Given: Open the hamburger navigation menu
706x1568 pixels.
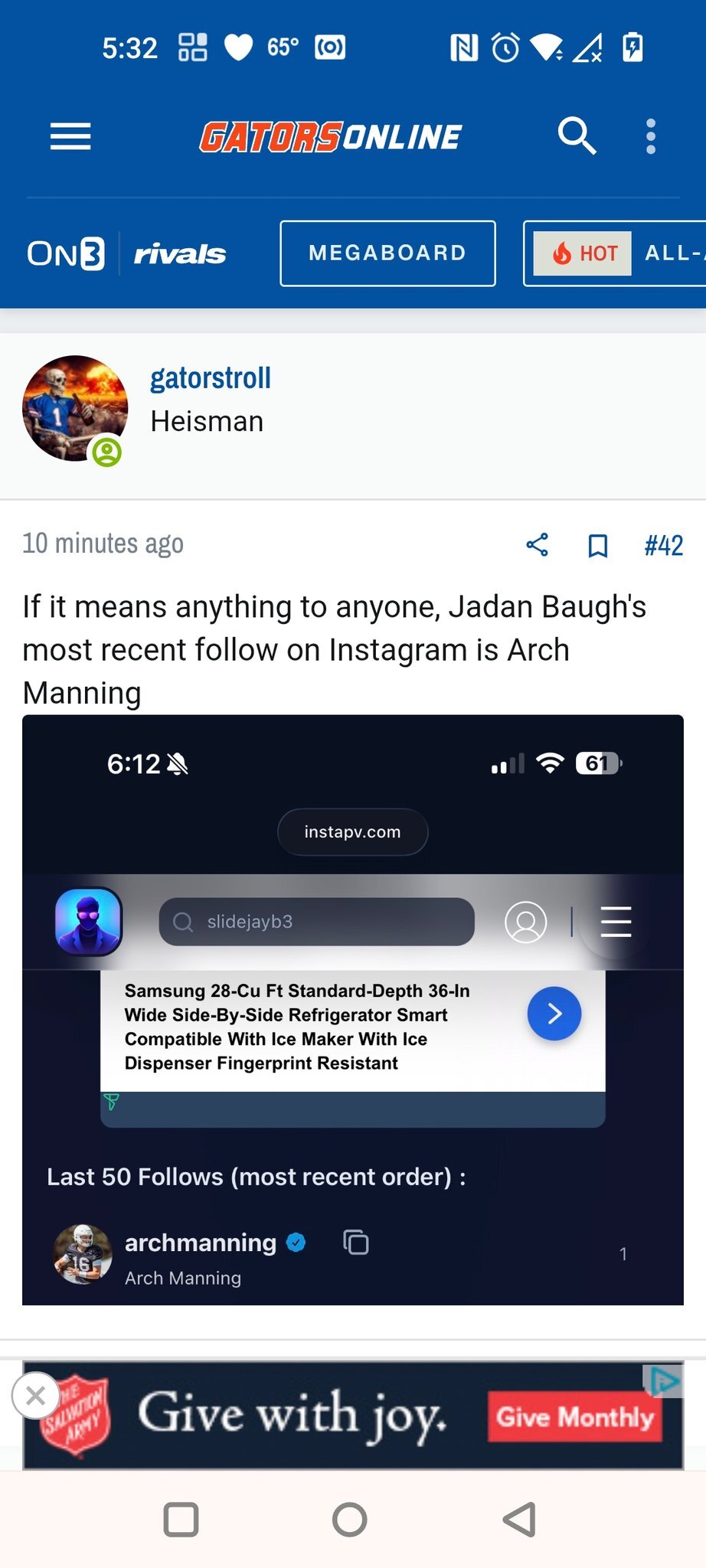Looking at the screenshot, I should [70, 137].
